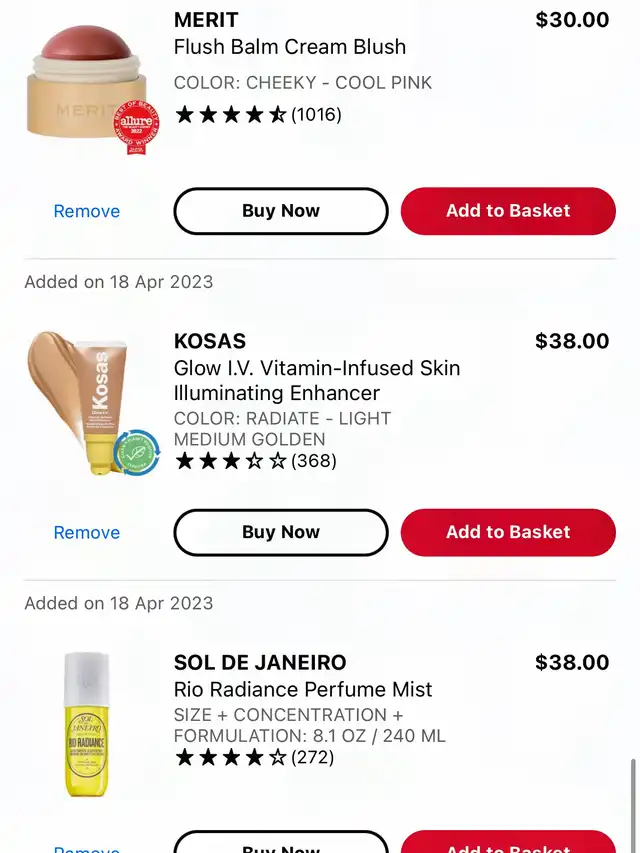Remove MERIT Flush Balm from the list
Viewport: 640px width, 853px height.
[87, 211]
